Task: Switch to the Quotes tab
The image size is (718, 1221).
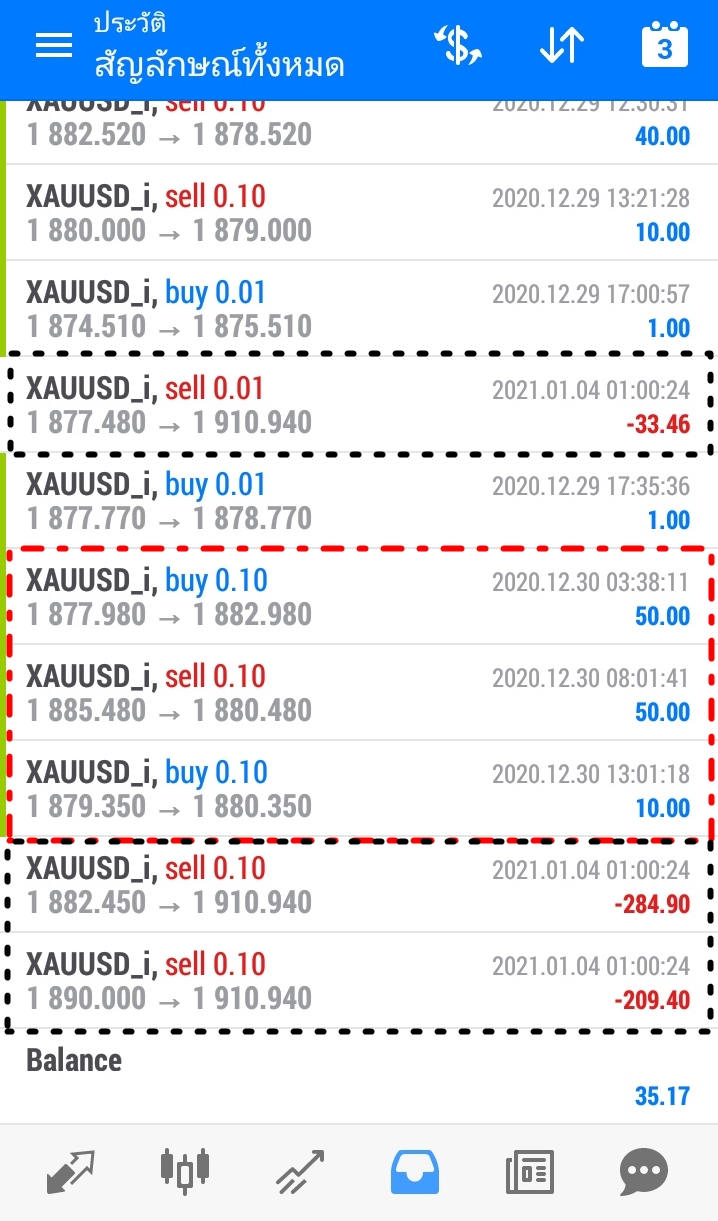Action: click(x=70, y=1171)
